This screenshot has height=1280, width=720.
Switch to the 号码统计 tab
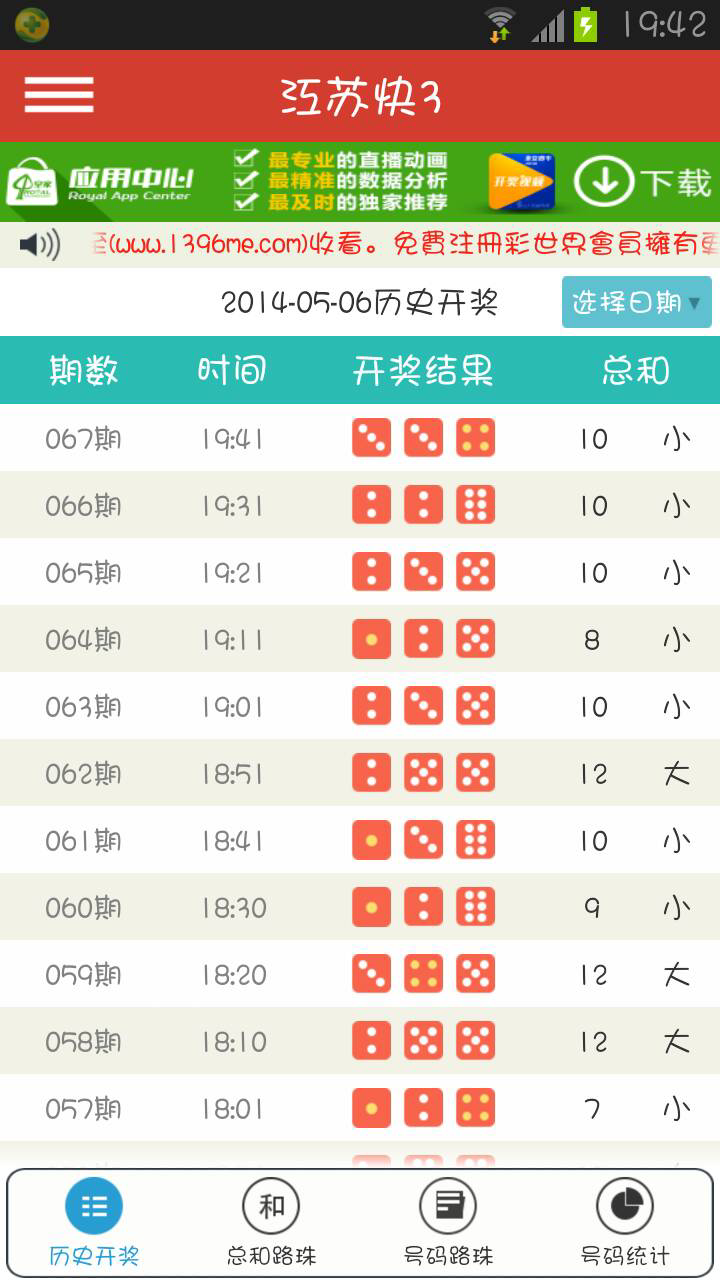(x=625, y=1222)
